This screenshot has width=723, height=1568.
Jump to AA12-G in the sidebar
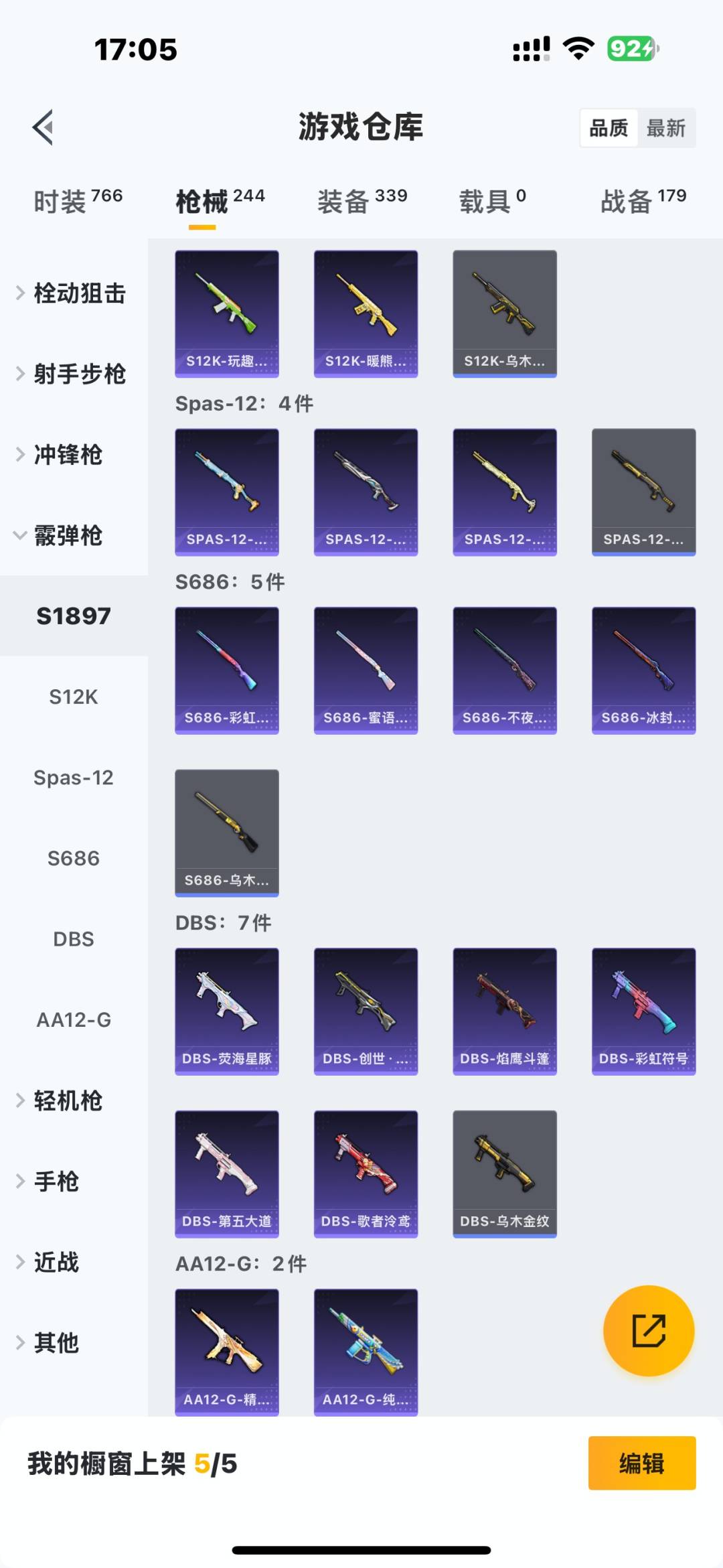coord(74,1019)
